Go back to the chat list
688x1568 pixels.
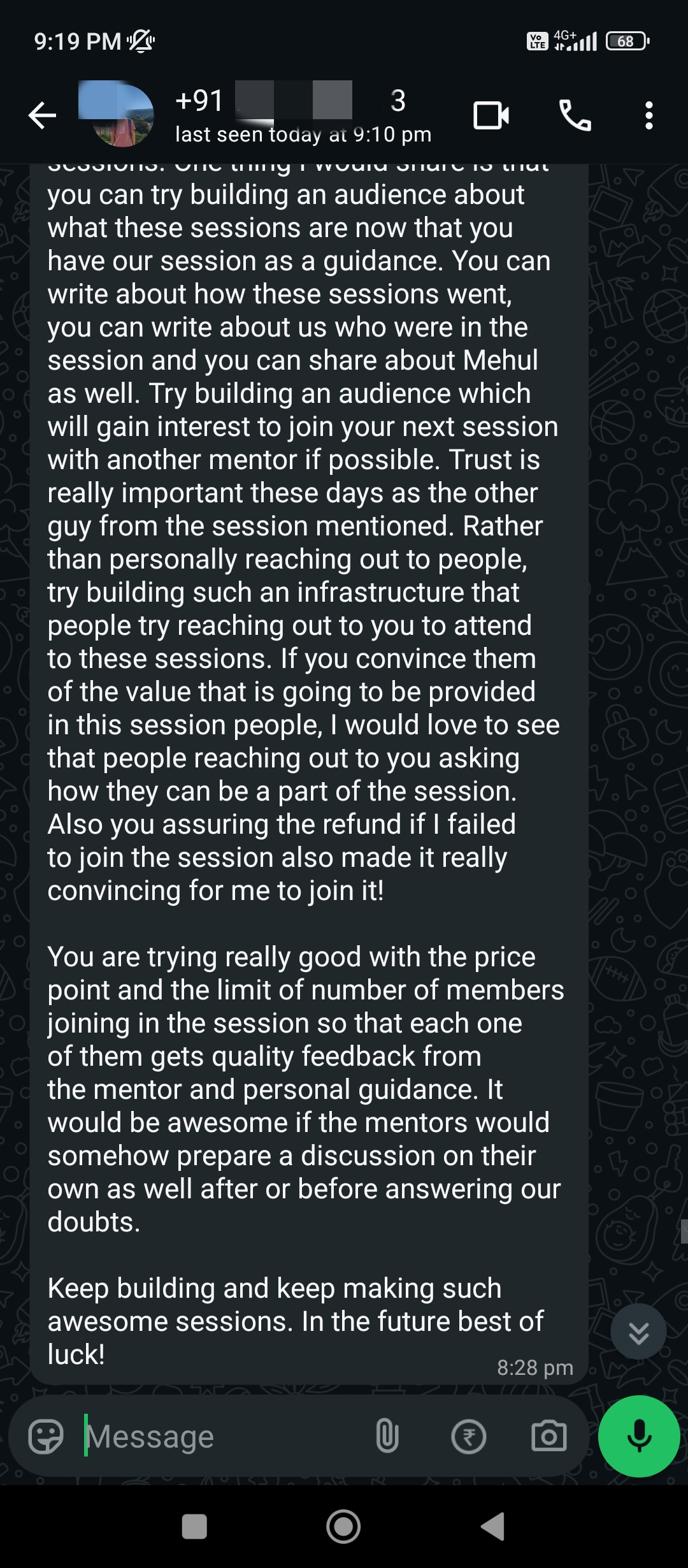click(42, 115)
